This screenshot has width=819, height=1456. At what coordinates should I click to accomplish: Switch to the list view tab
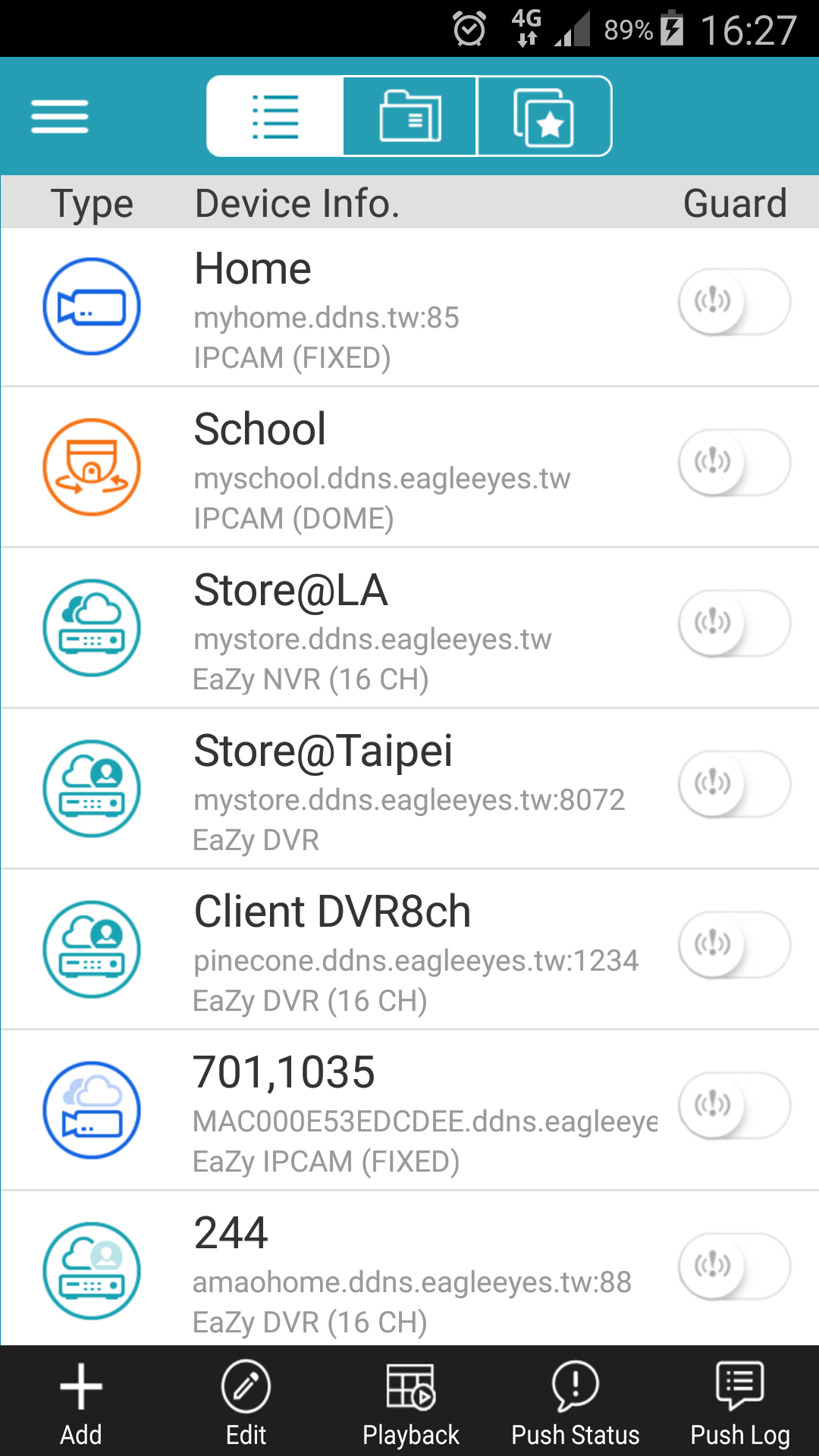tap(275, 116)
